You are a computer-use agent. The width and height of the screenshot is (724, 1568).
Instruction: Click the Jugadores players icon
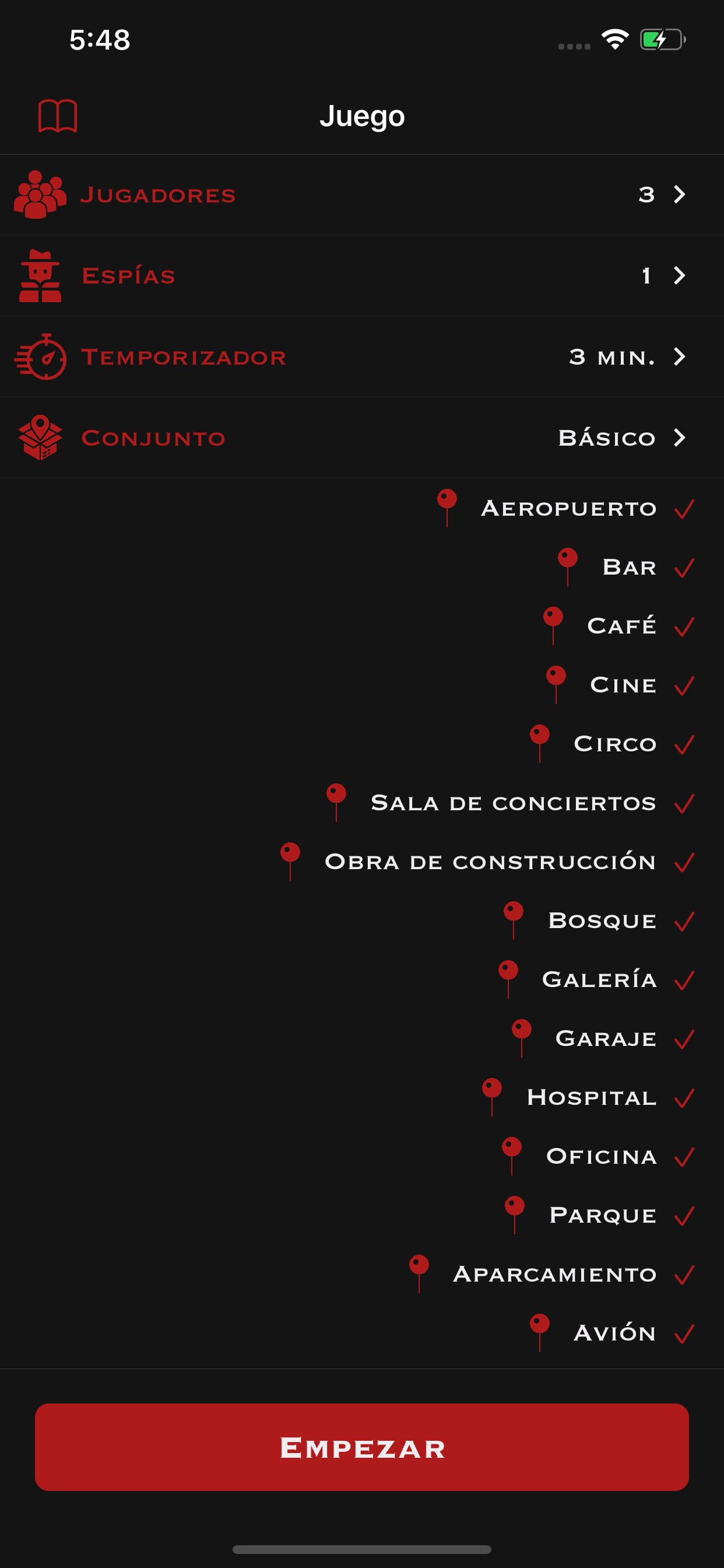(x=40, y=195)
